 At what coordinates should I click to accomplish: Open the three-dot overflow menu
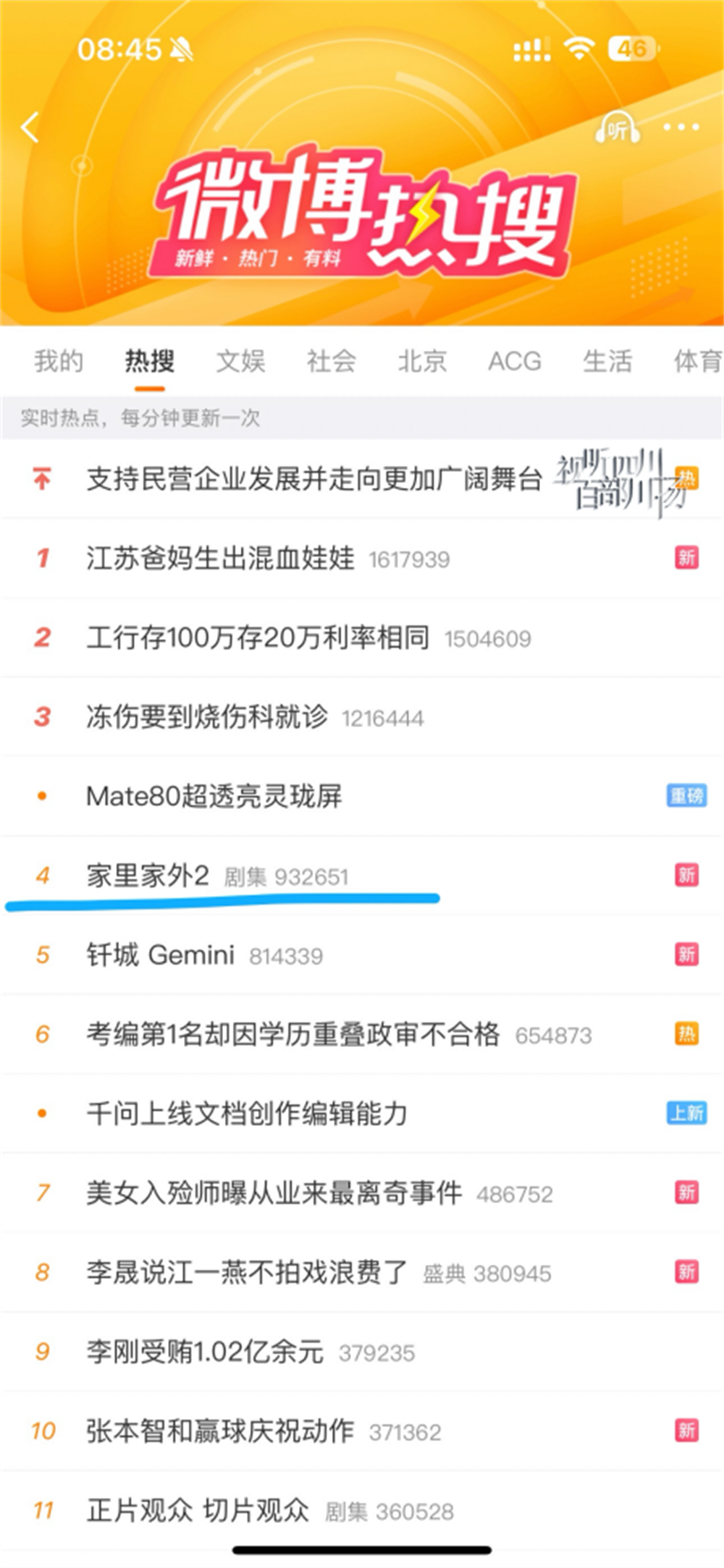681,128
